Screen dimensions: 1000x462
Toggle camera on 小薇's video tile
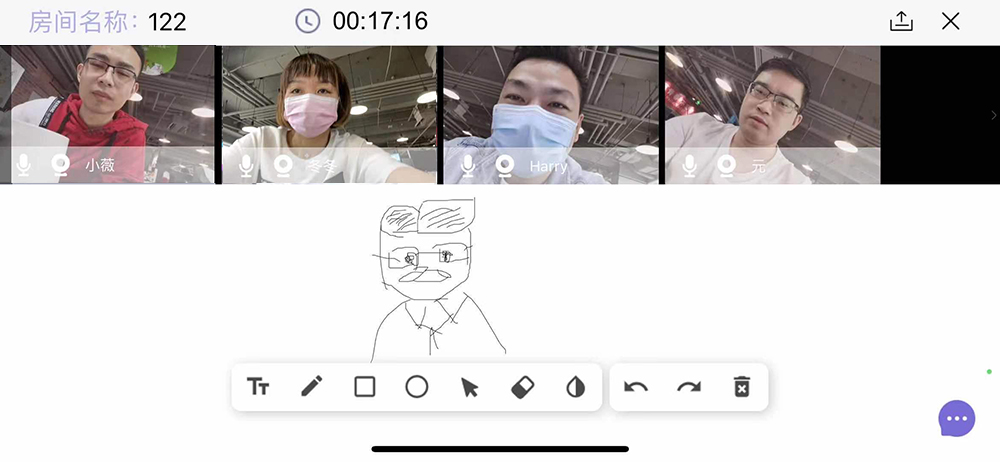61,165
